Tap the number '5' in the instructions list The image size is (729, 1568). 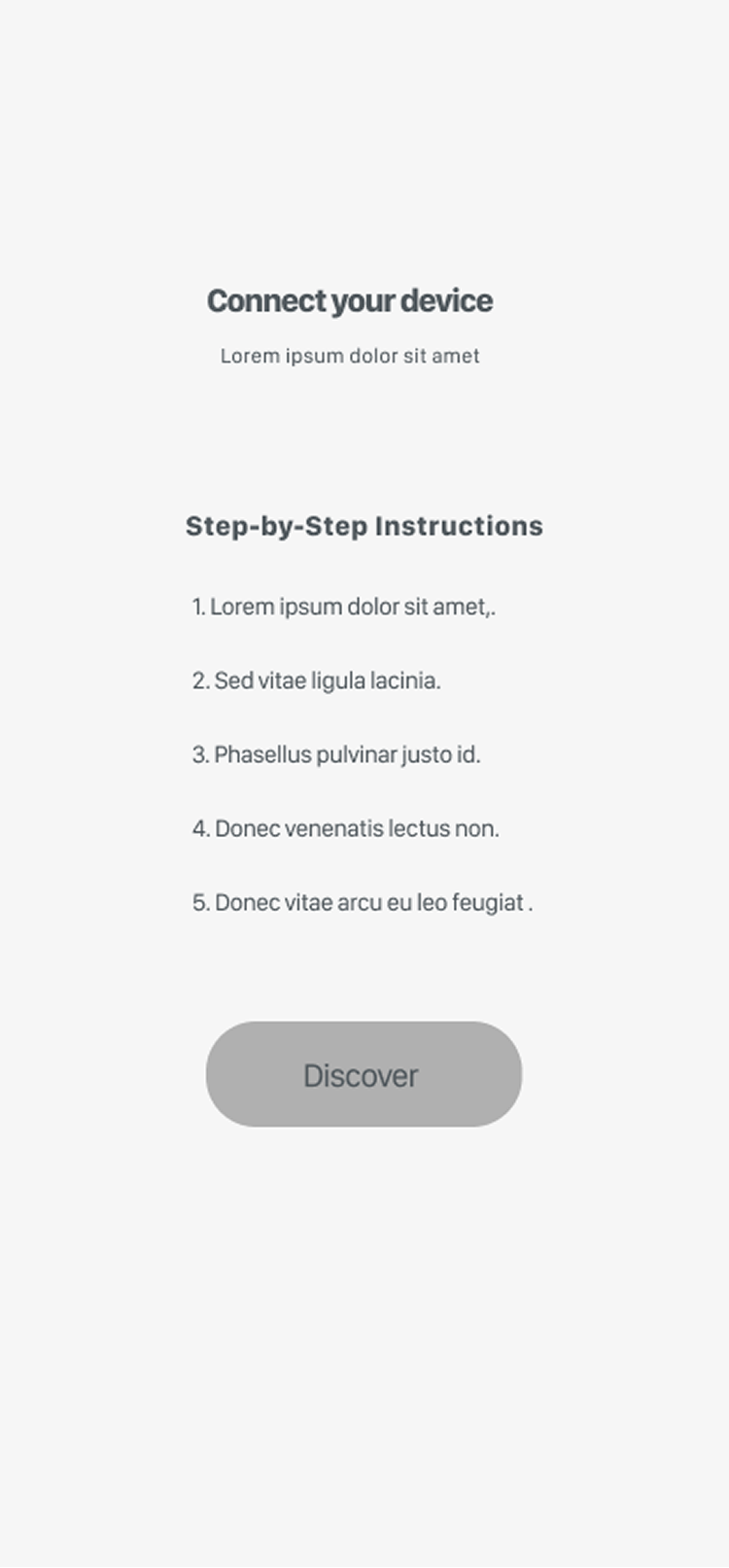click(198, 902)
